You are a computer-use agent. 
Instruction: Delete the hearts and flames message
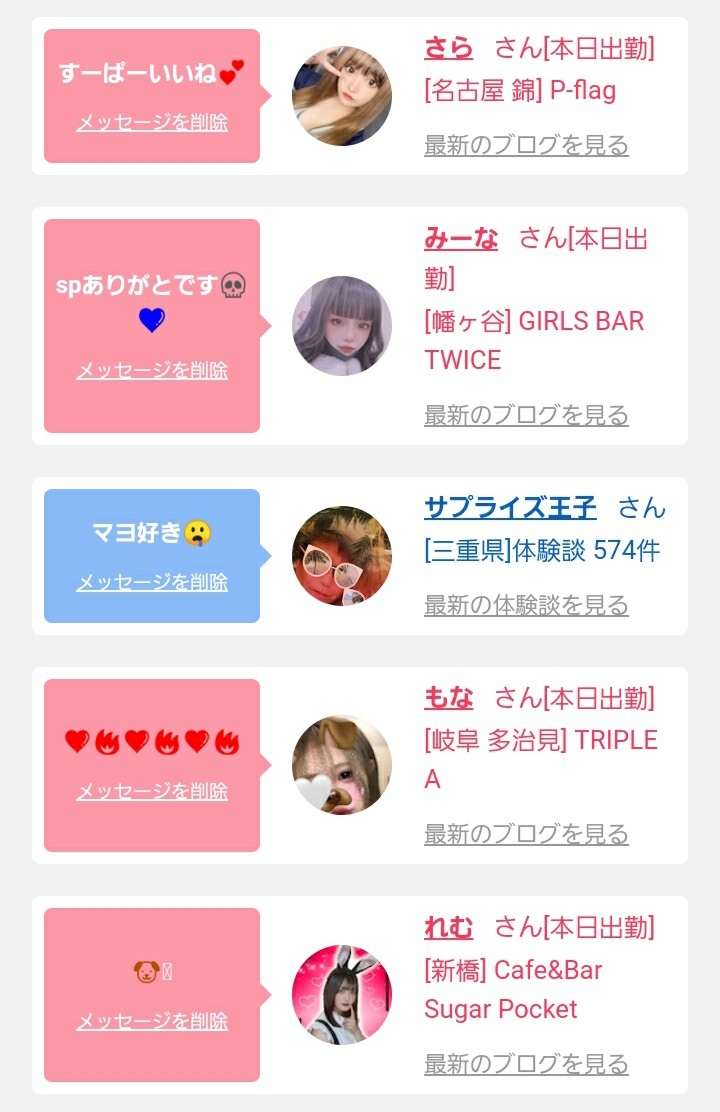pyautogui.click(x=152, y=792)
